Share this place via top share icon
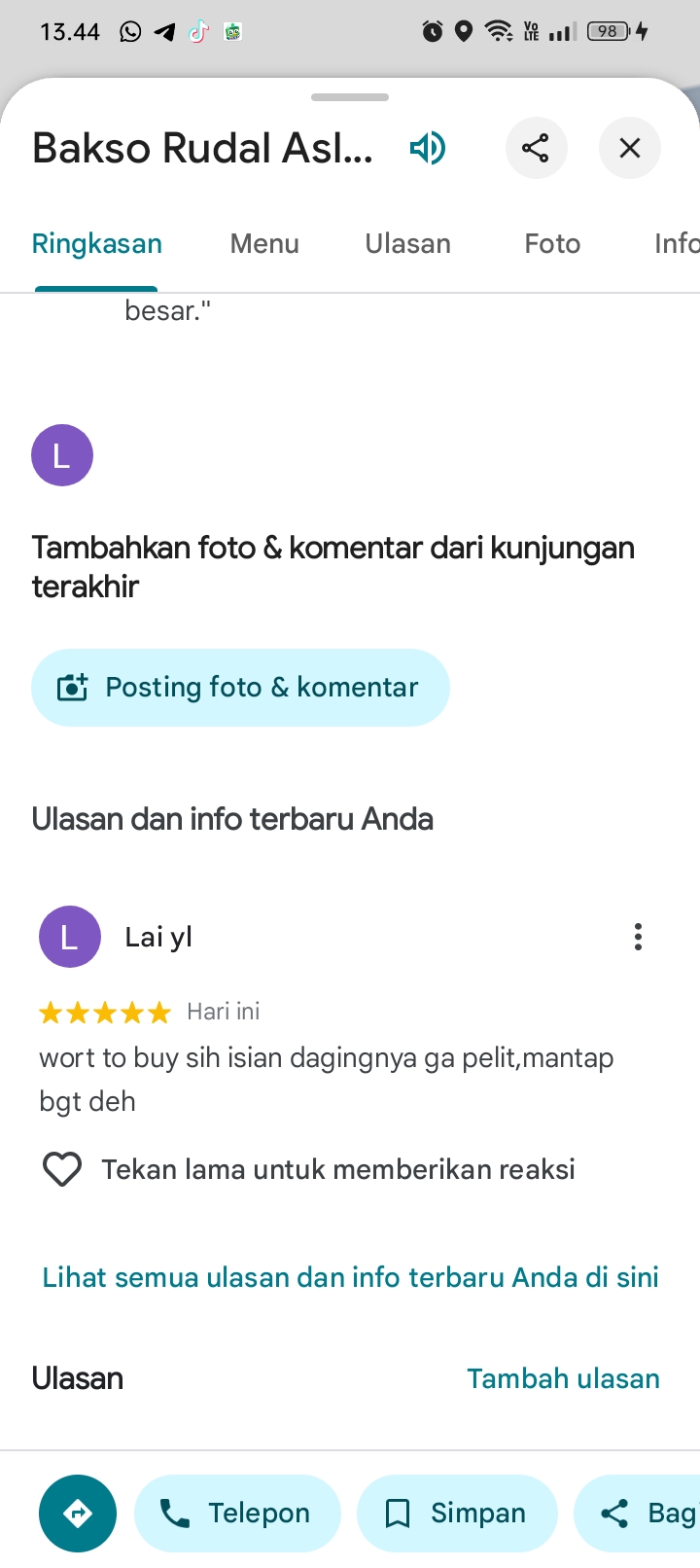The width and height of the screenshot is (700, 1568). tap(536, 148)
